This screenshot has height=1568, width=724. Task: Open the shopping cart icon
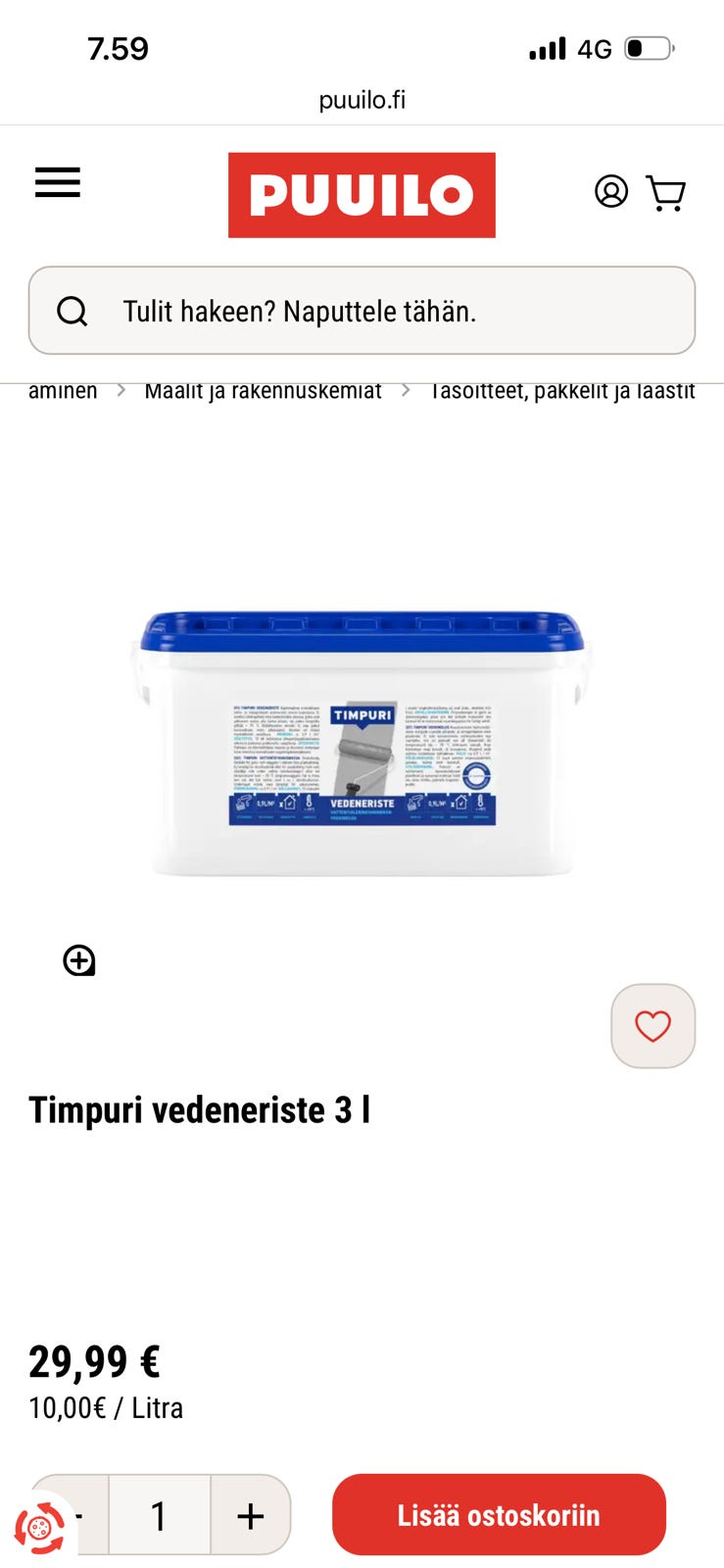pyautogui.click(x=666, y=193)
